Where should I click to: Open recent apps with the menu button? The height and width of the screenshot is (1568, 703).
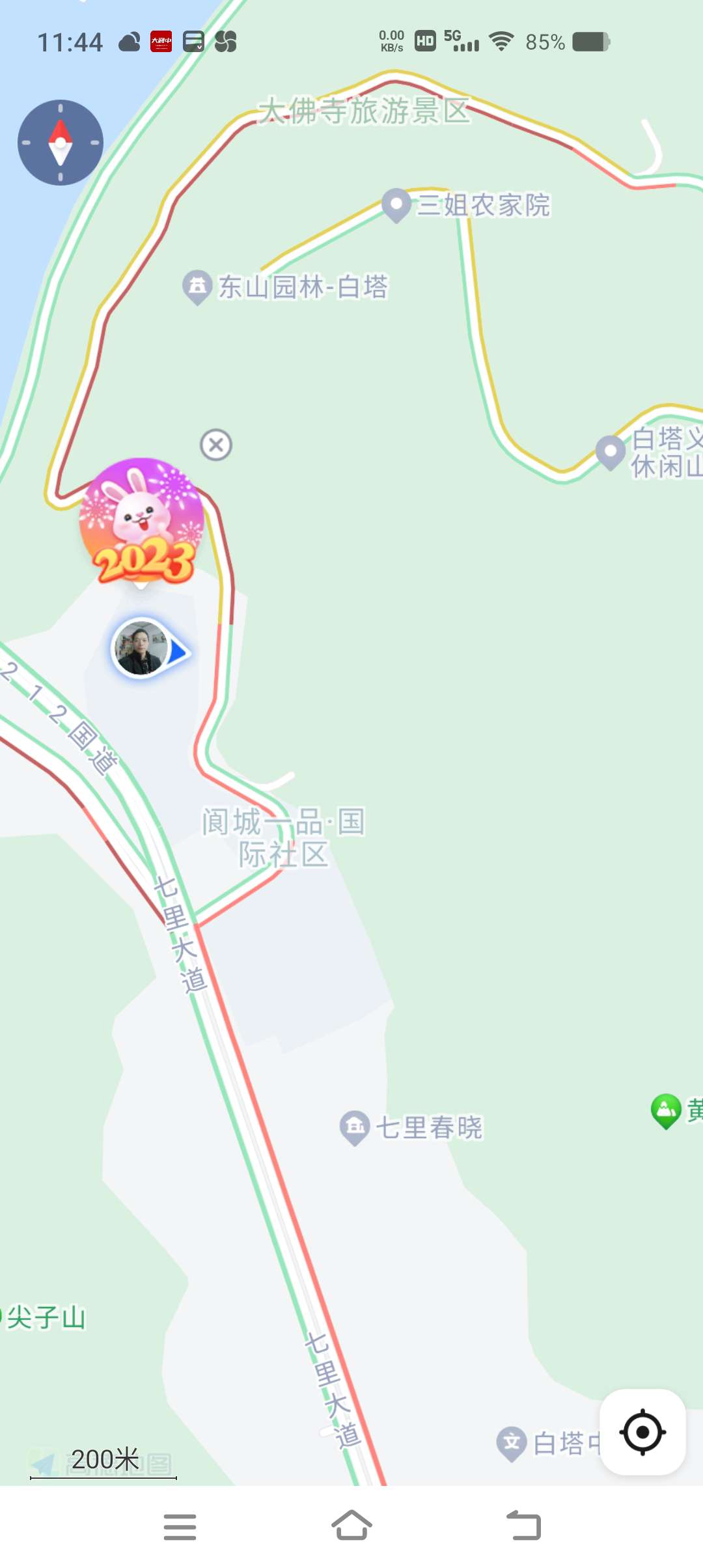tap(180, 1526)
